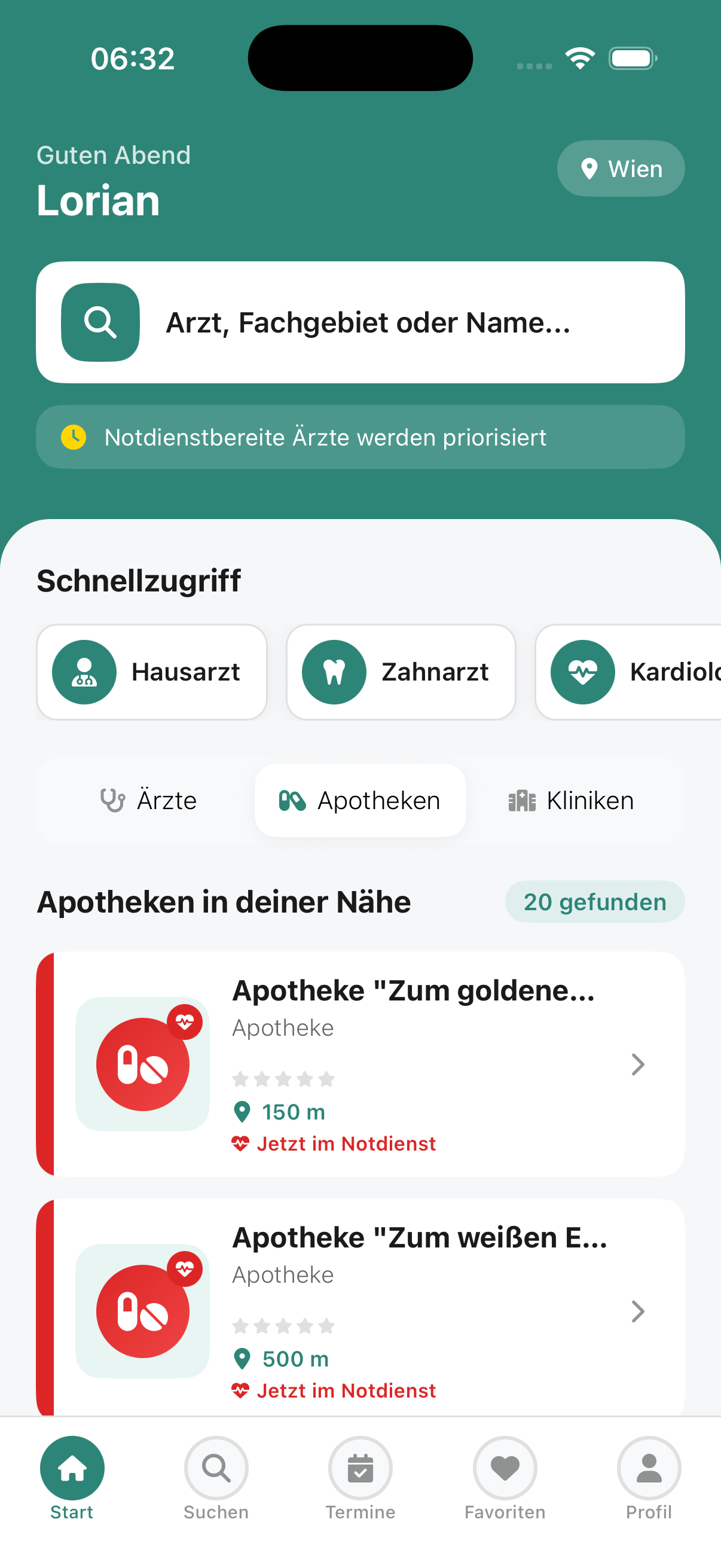Switch the filter to Ärzte

148,800
